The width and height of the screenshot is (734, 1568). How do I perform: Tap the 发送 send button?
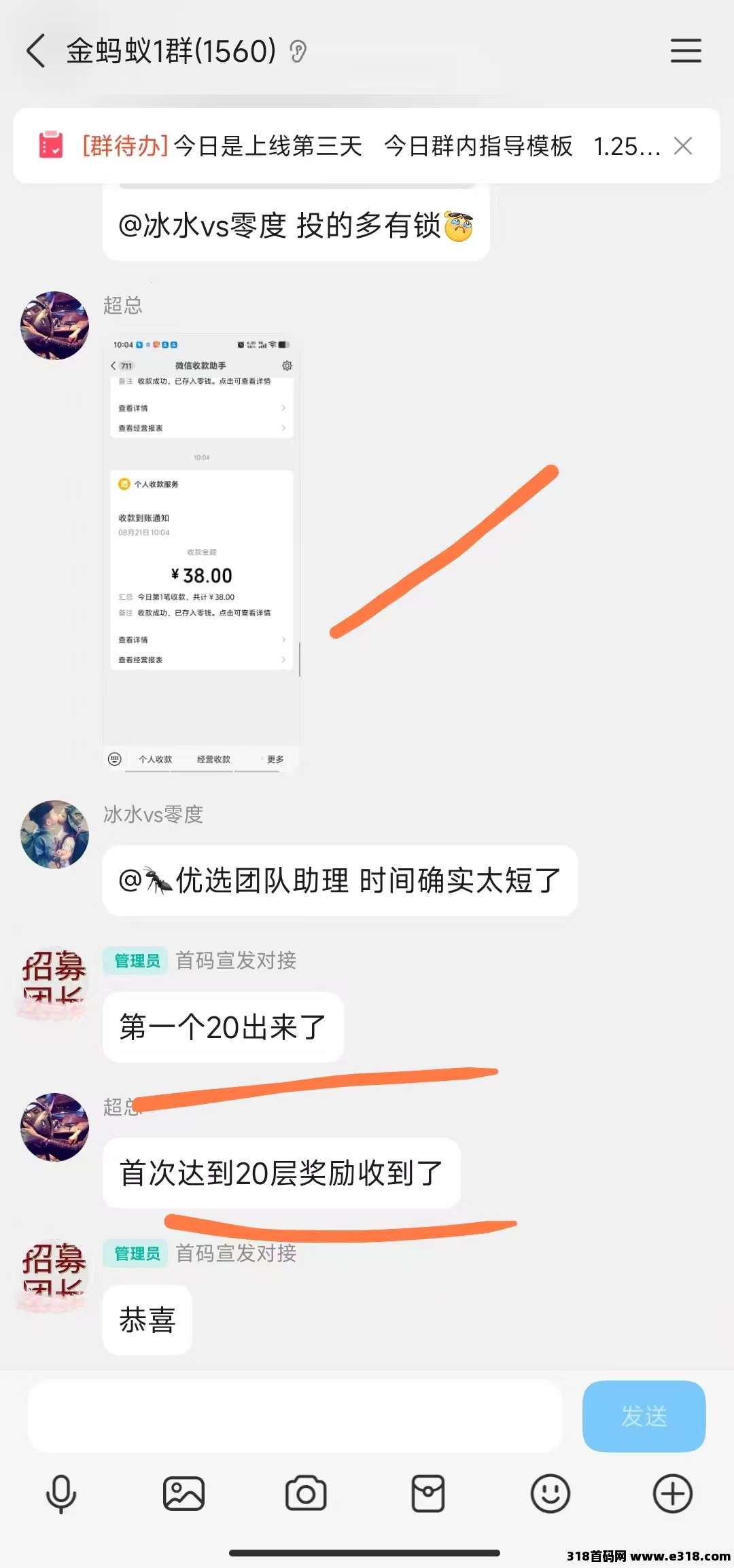pyautogui.click(x=644, y=1416)
